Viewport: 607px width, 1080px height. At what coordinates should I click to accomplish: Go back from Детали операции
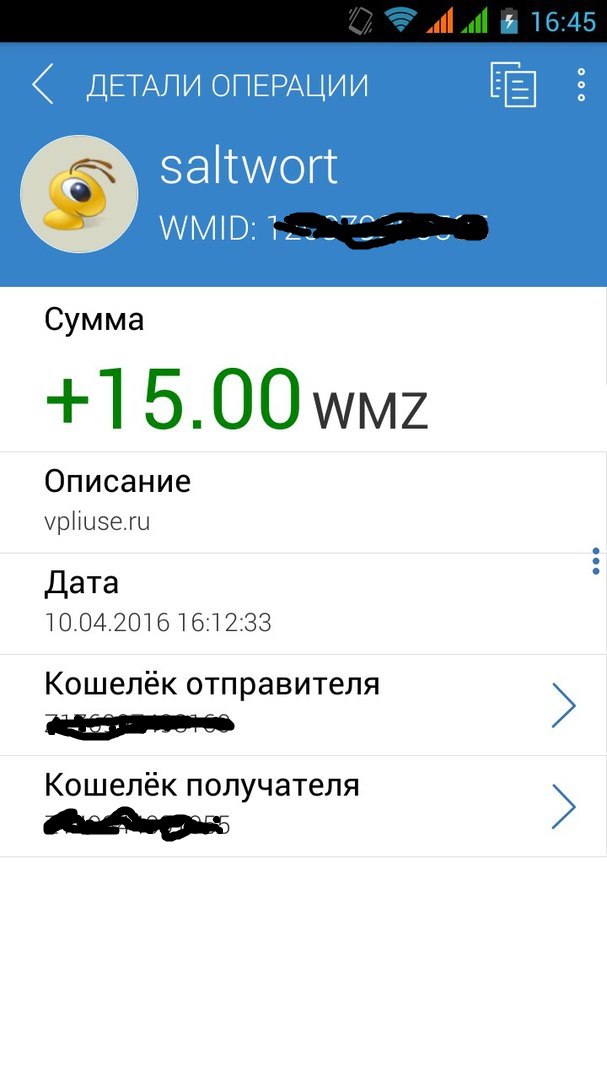click(43, 85)
